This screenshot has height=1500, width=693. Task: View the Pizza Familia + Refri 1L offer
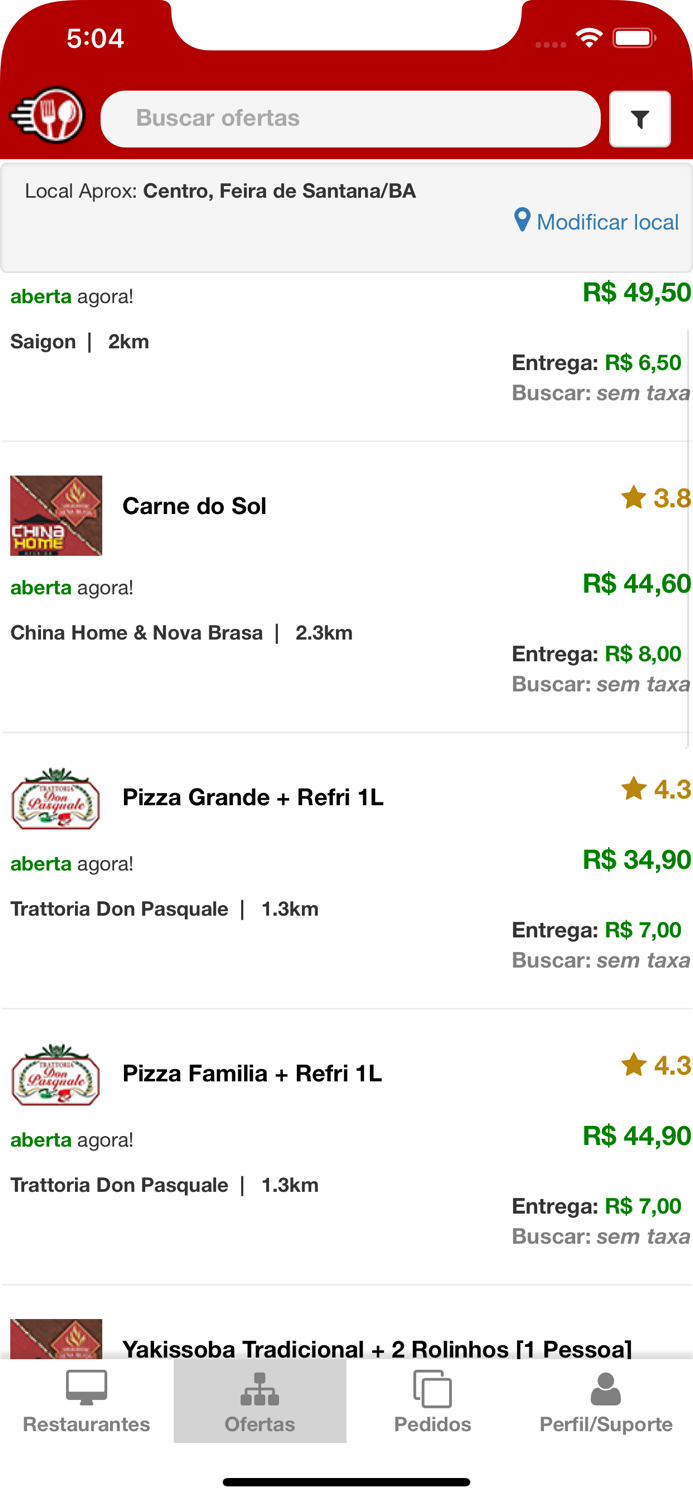coord(252,1073)
